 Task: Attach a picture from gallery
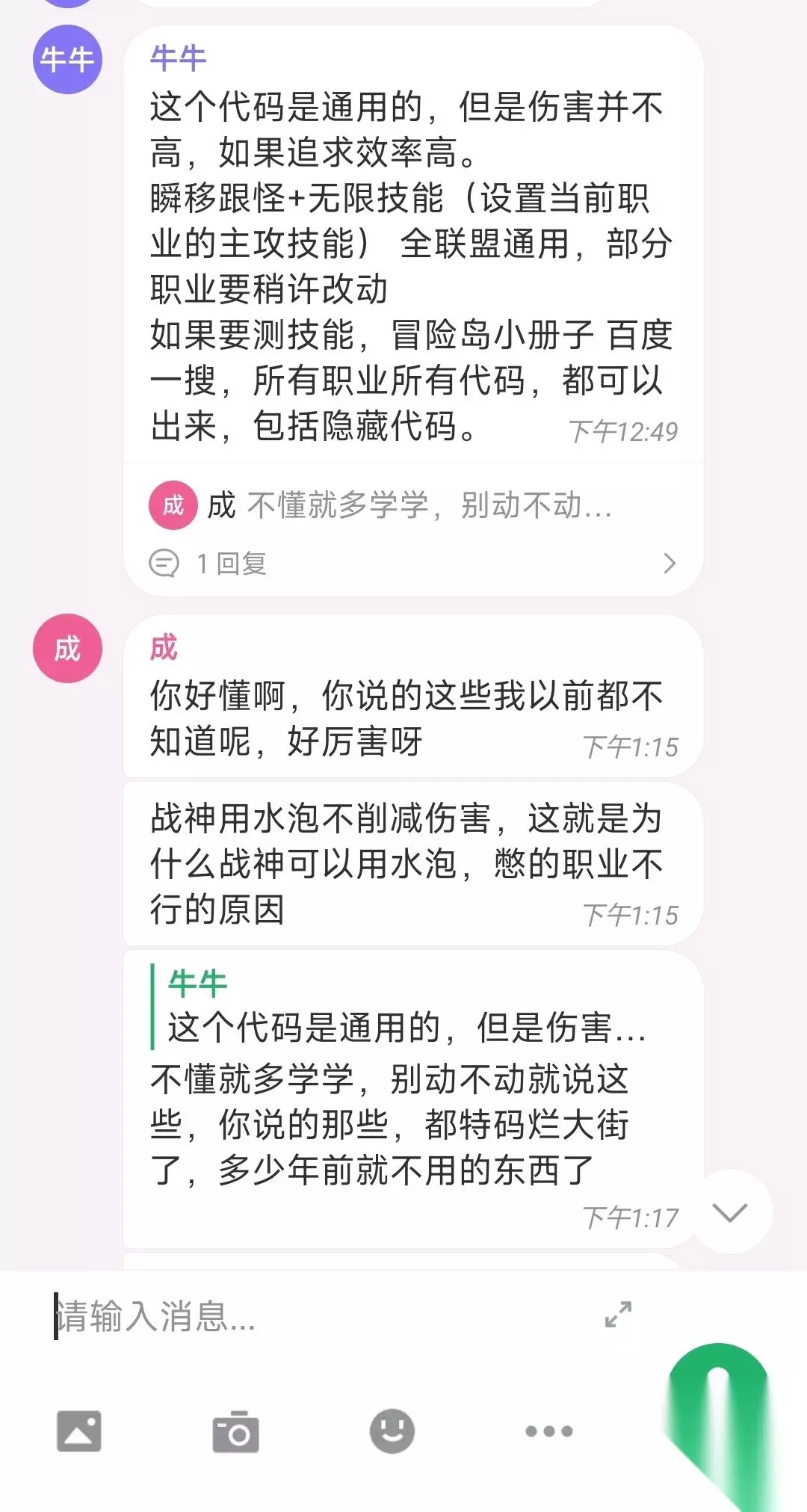[x=78, y=1431]
